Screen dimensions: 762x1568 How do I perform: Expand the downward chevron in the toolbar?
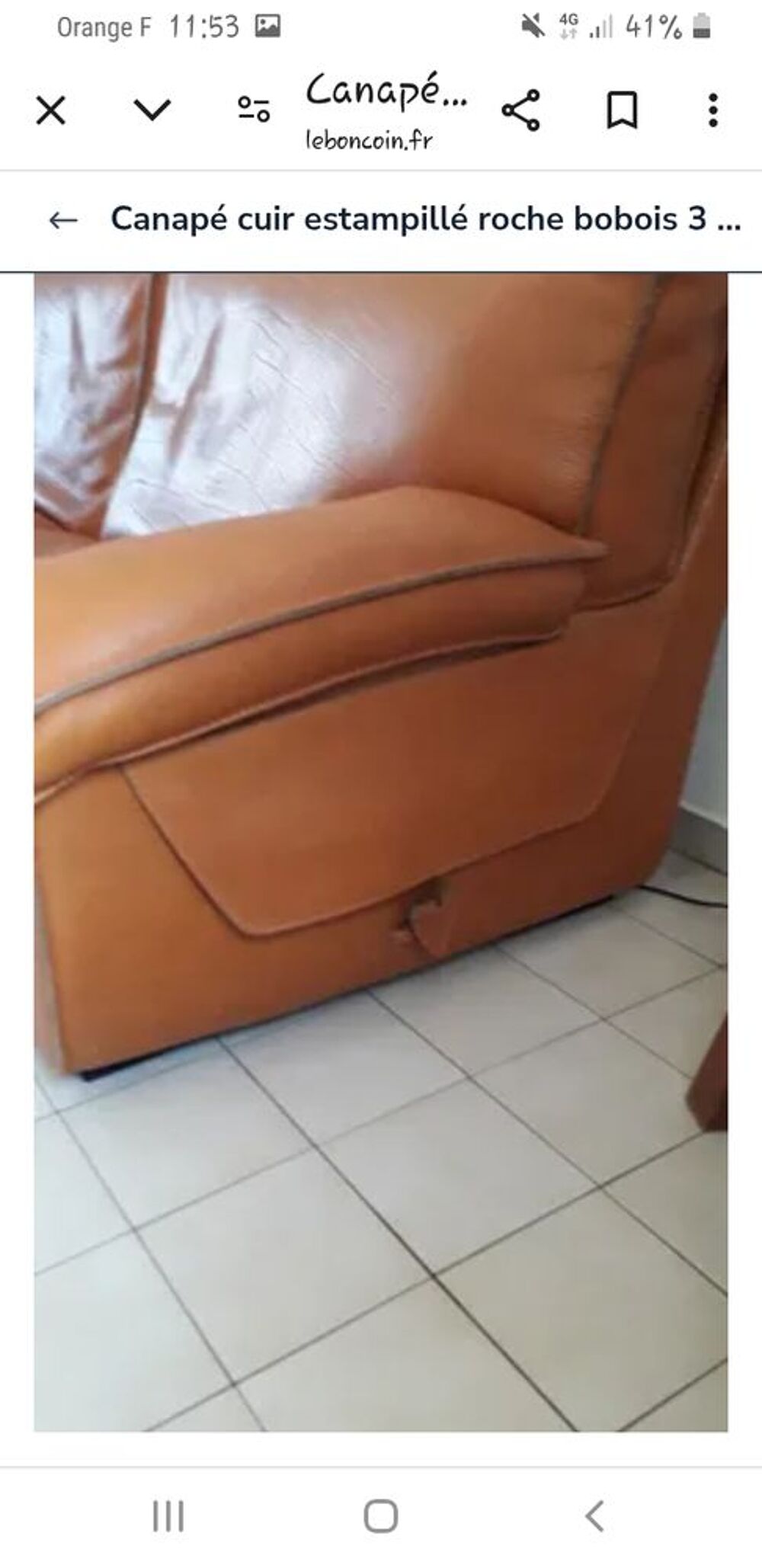click(152, 111)
